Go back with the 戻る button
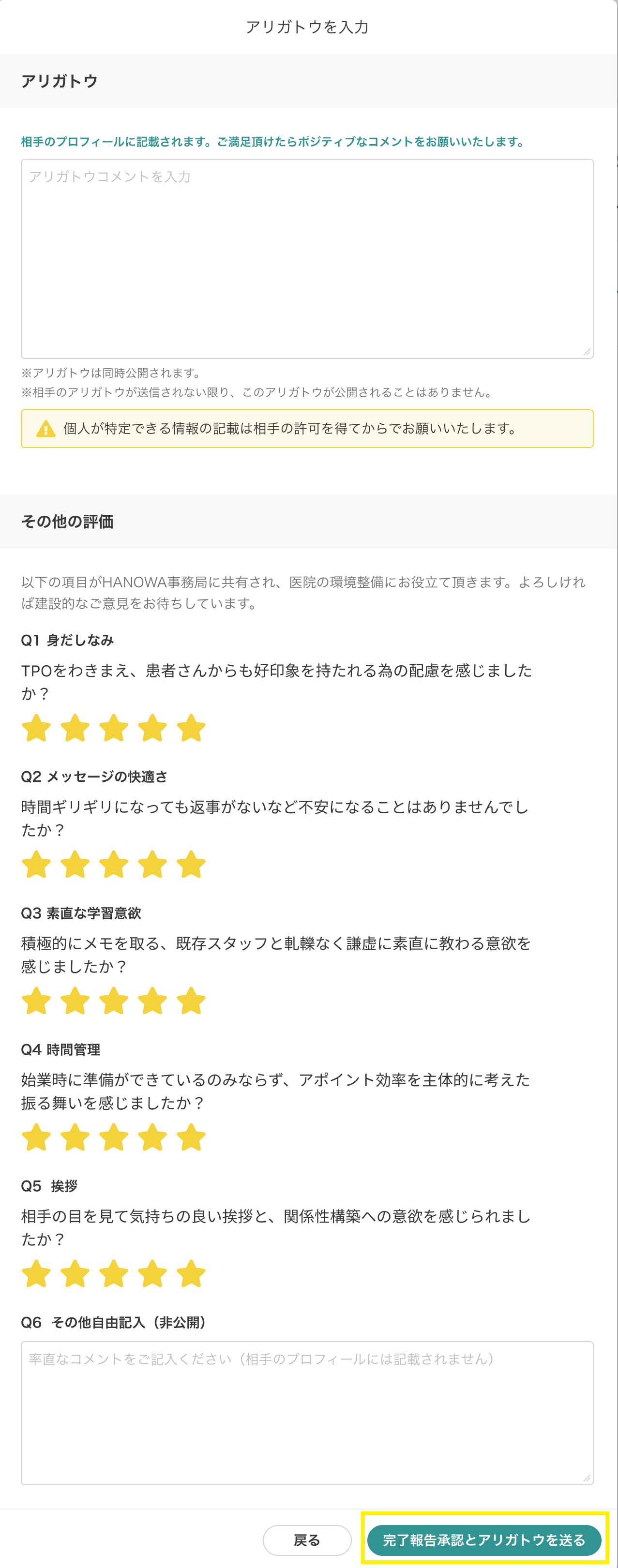Screen dimensions: 618x1568 pyautogui.click(x=307, y=1540)
